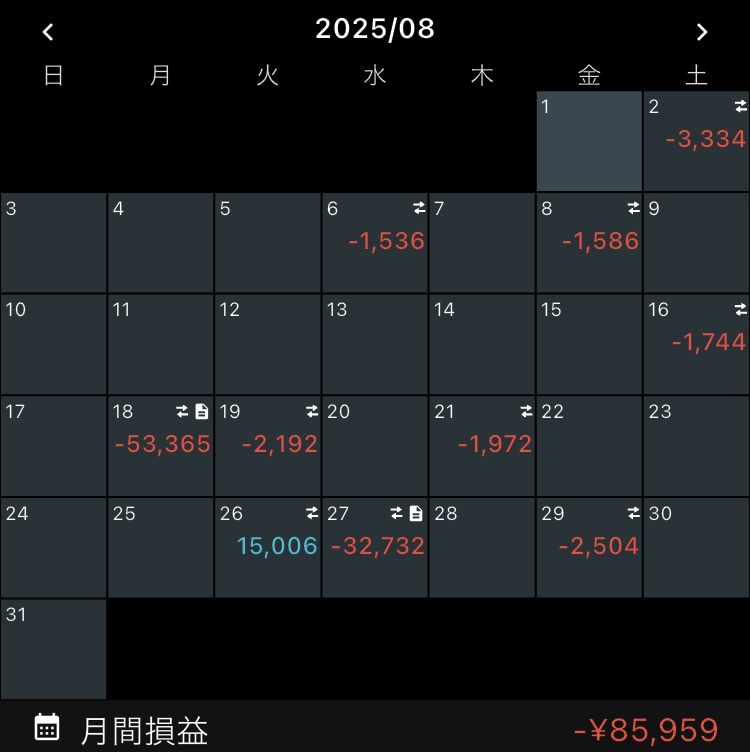View day 16 showing -1,744

tap(696, 344)
